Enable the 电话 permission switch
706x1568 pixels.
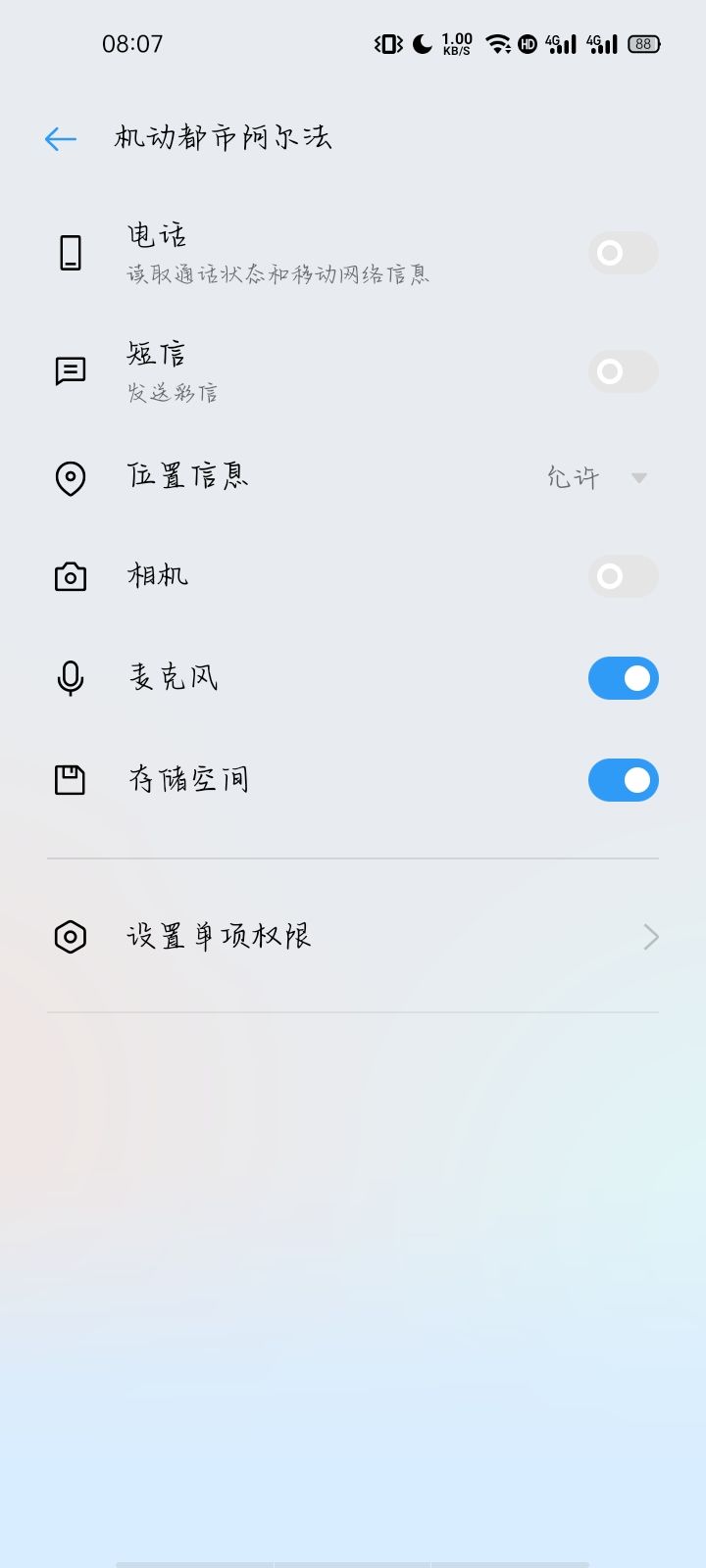point(623,254)
